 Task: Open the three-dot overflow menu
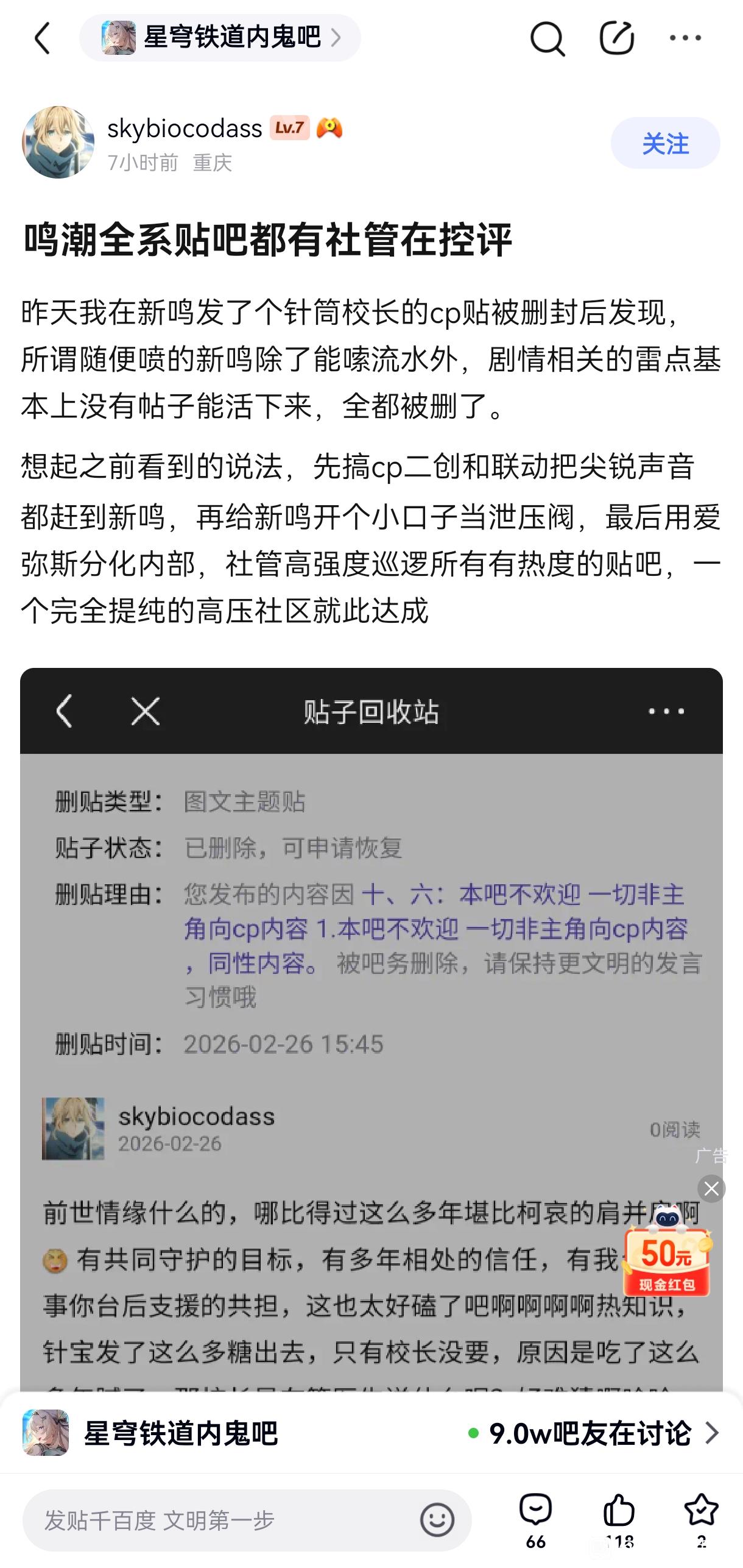click(685, 38)
